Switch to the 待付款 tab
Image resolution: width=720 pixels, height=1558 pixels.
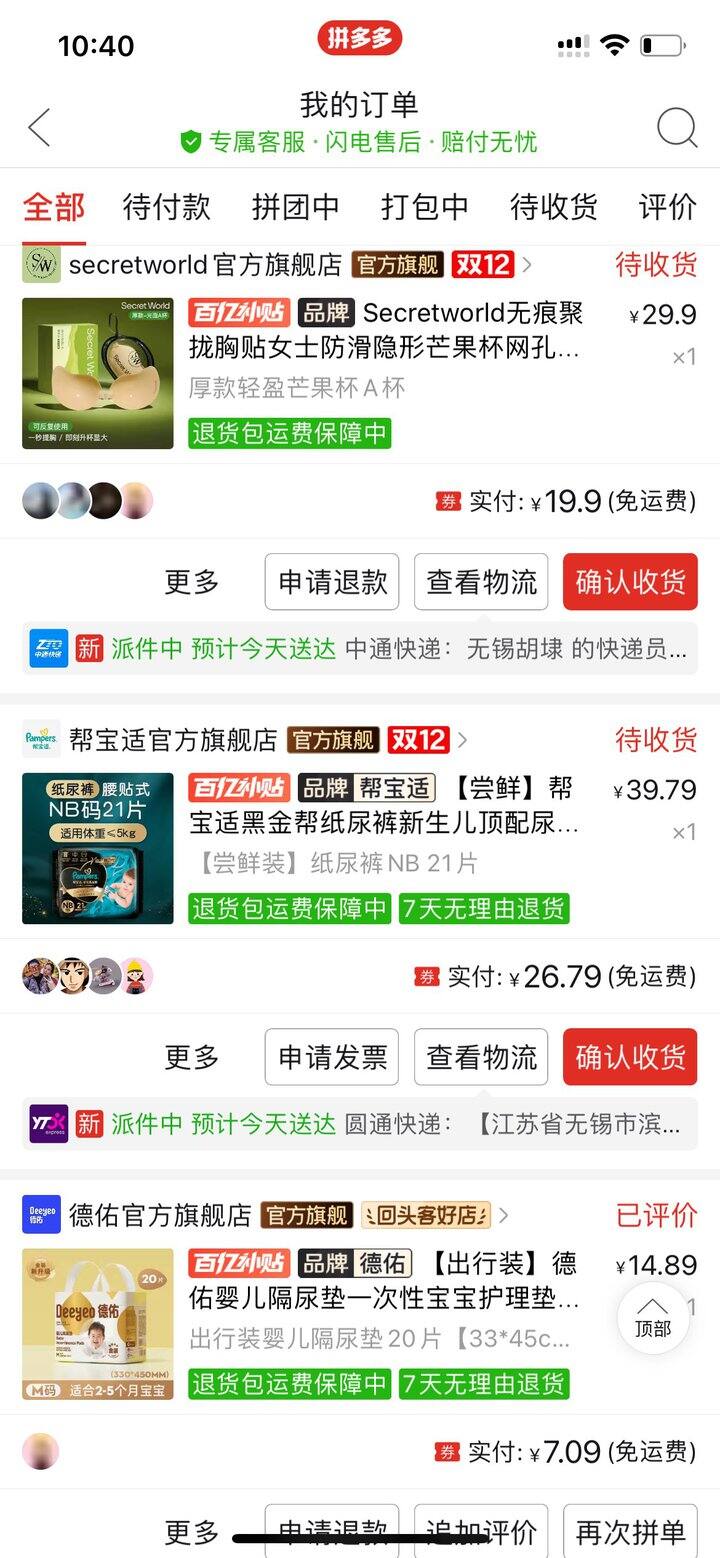click(166, 207)
